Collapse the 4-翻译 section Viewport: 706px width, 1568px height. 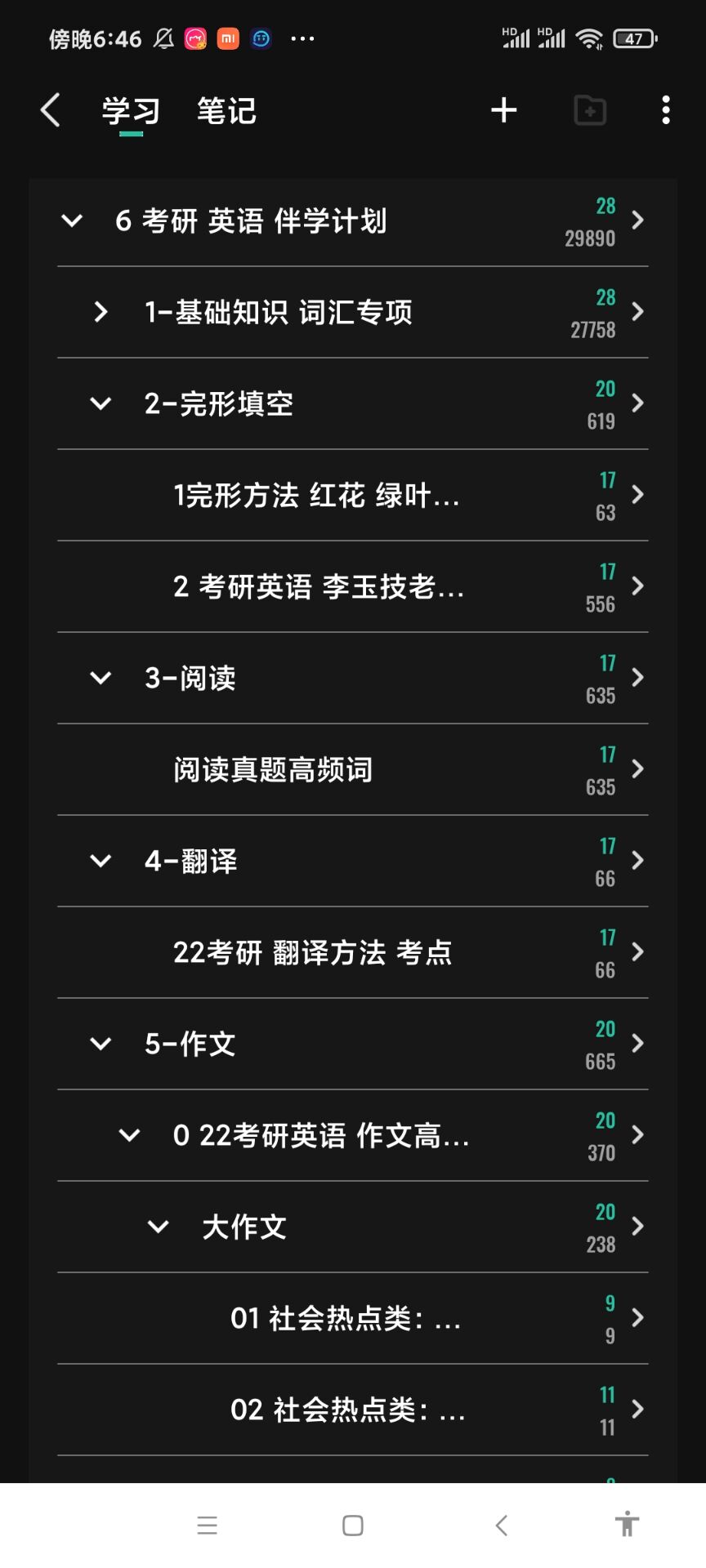(101, 861)
